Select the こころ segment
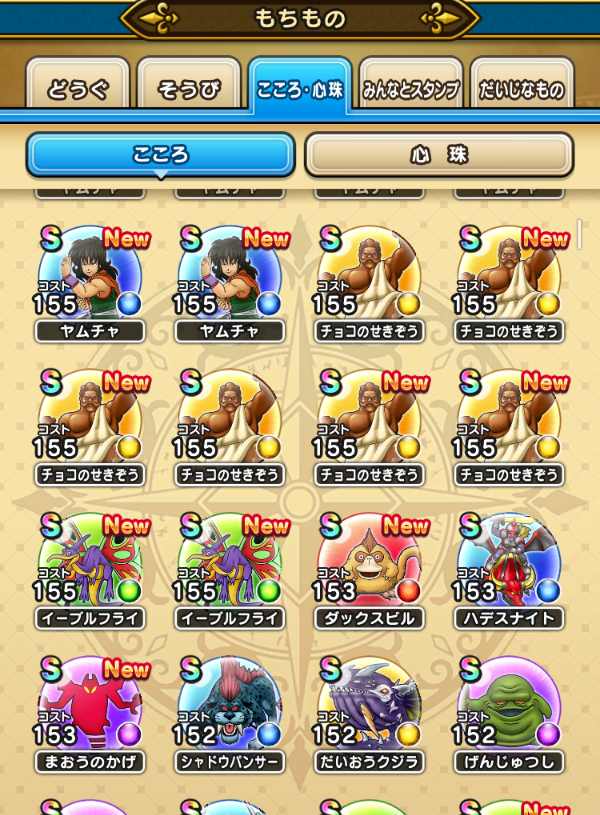This screenshot has height=815, width=600. (x=161, y=155)
